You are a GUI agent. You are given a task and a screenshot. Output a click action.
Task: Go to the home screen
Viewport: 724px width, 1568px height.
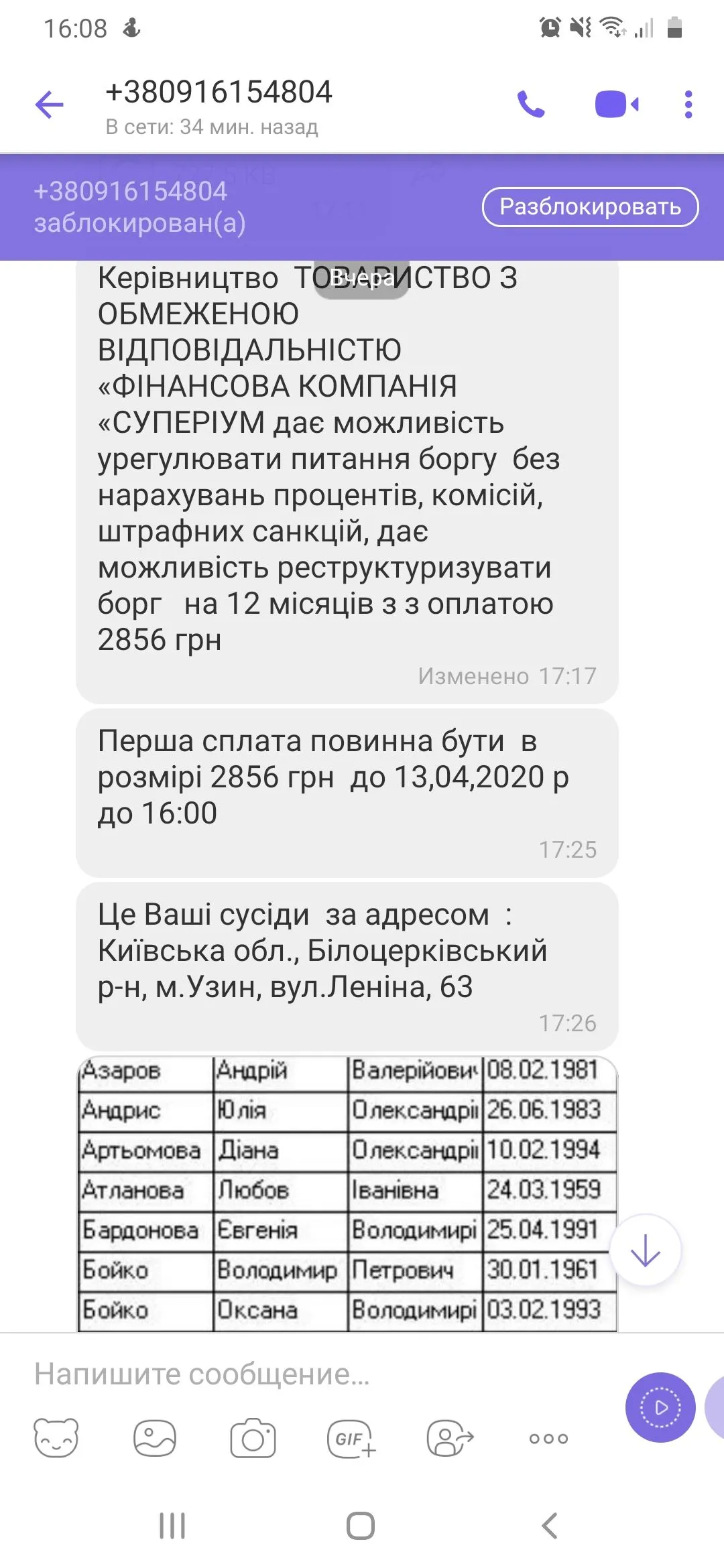(361, 1526)
